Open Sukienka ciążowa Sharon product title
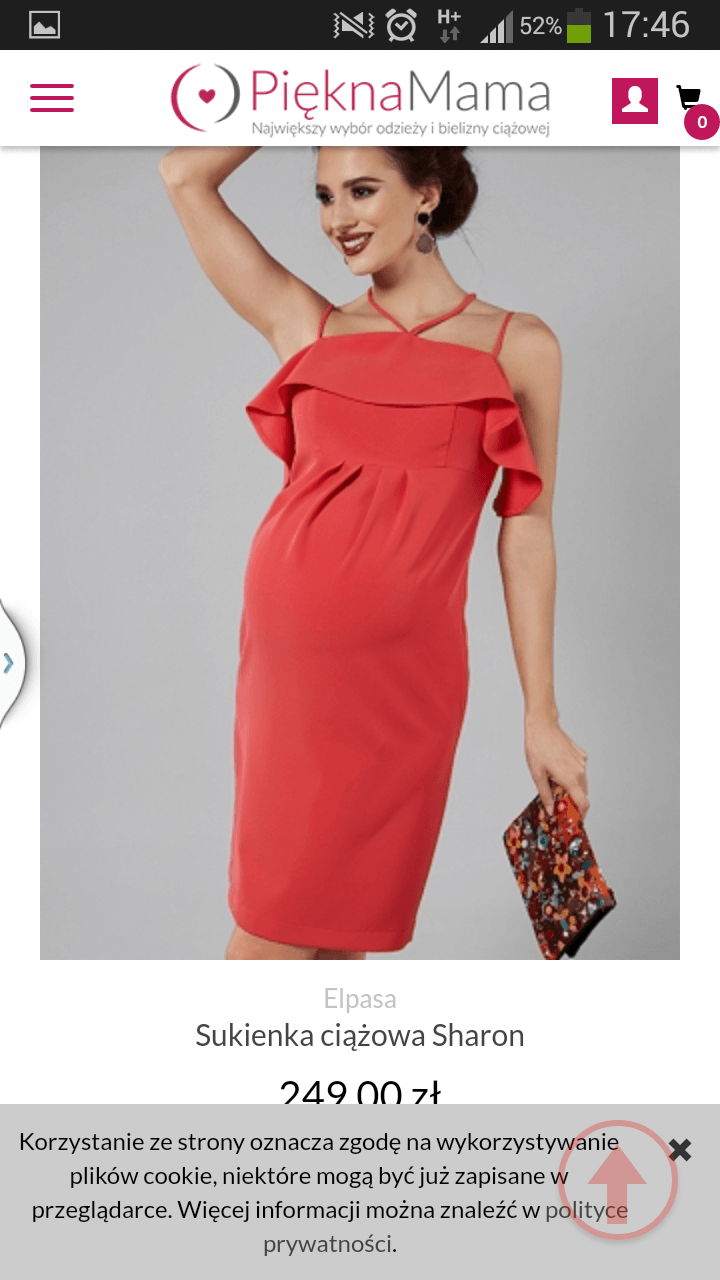This screenshot has height=1280, width=720. pyautogui.click(x=360, y=1035)
